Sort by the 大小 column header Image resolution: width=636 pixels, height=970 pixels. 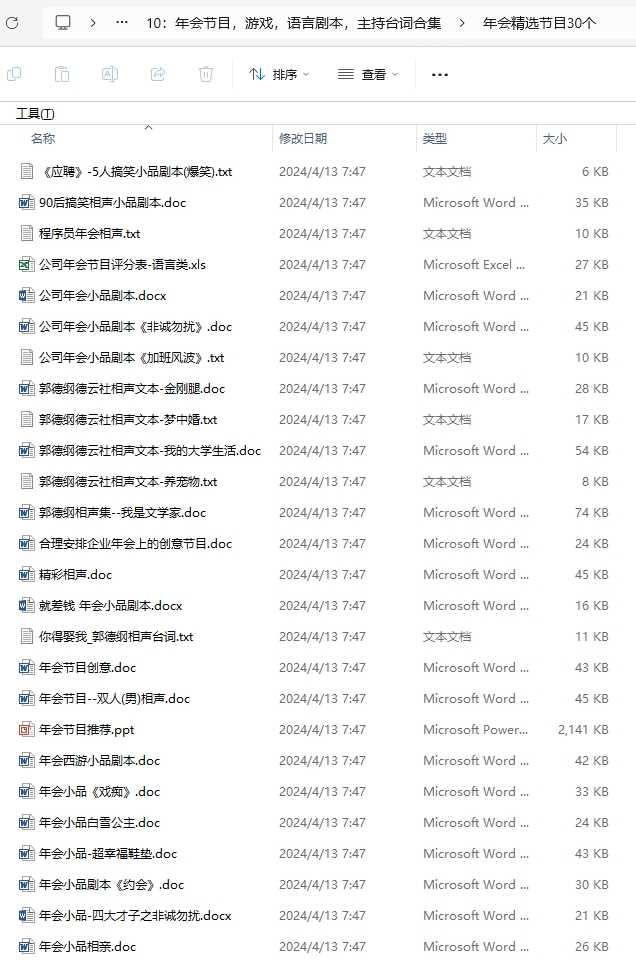(x=555, y=139)
